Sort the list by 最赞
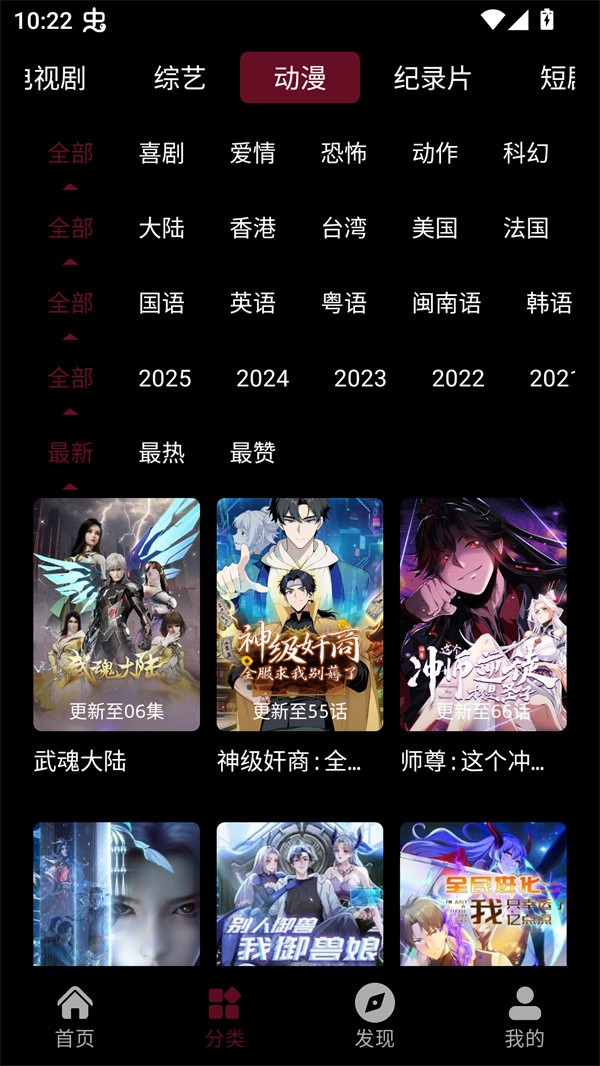The image size is (600, 1066). (x=253, y=453)
